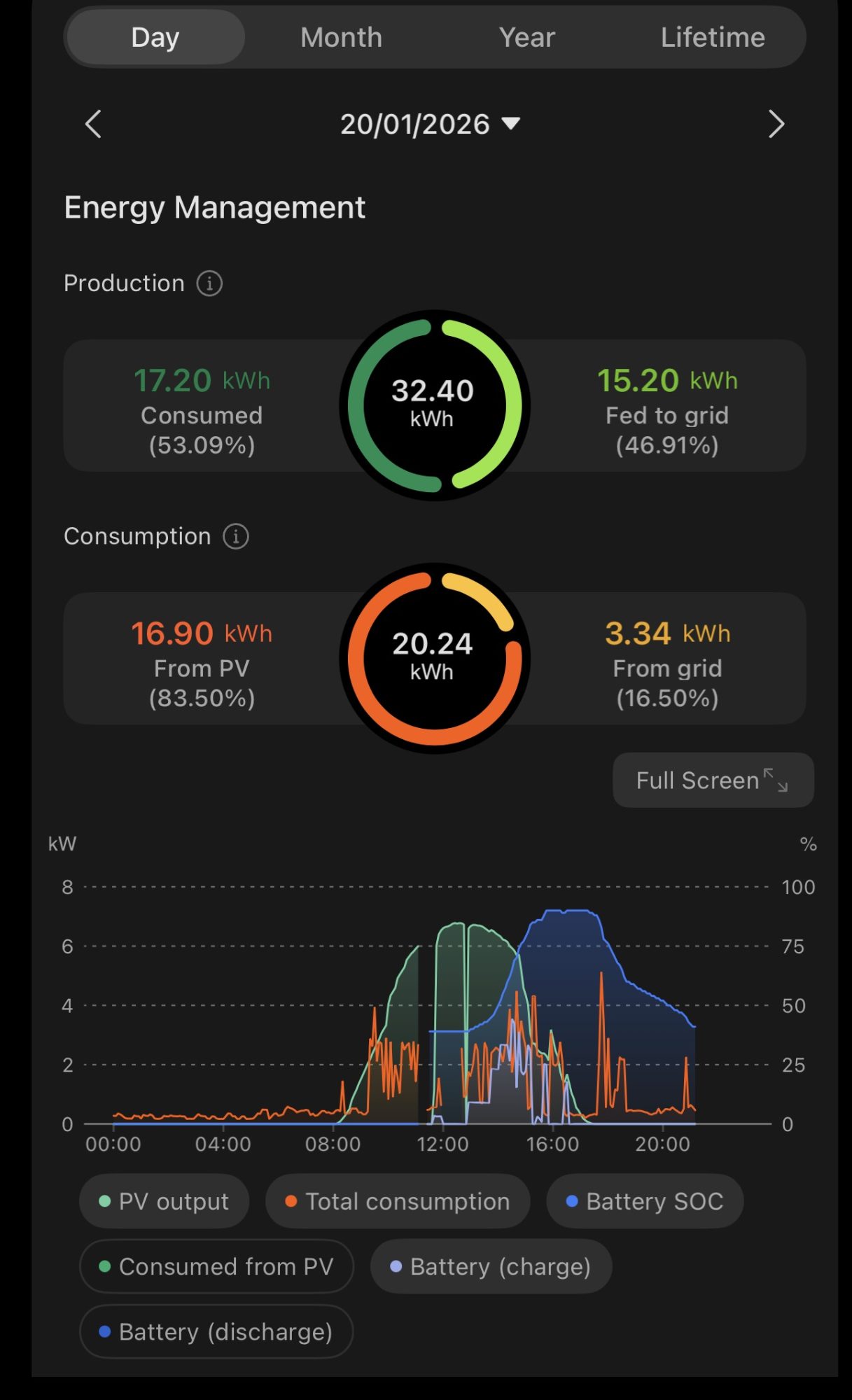Switch to the Year tab

(526, 37)
